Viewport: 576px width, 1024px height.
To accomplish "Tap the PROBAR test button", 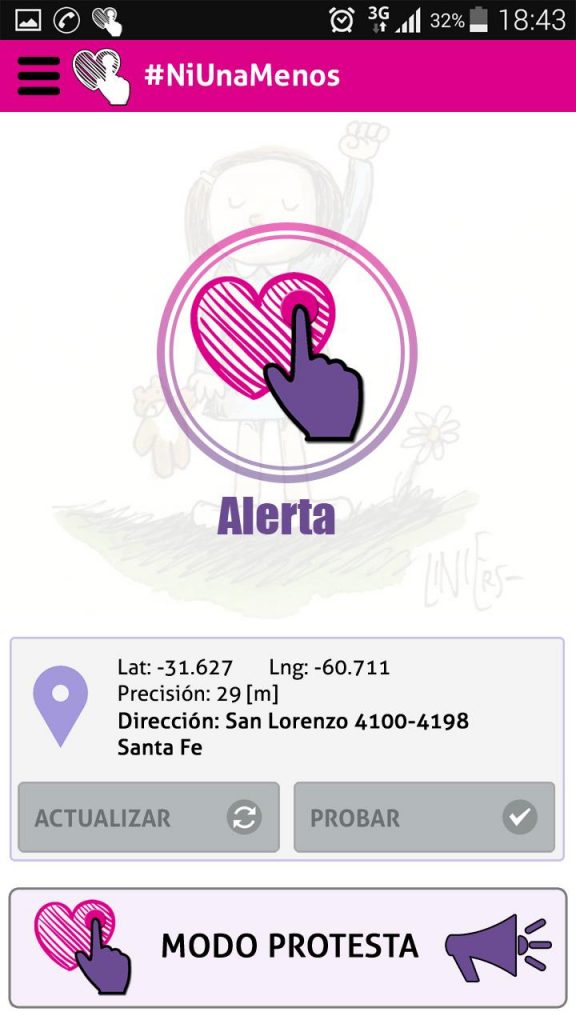I will (424, 817).
